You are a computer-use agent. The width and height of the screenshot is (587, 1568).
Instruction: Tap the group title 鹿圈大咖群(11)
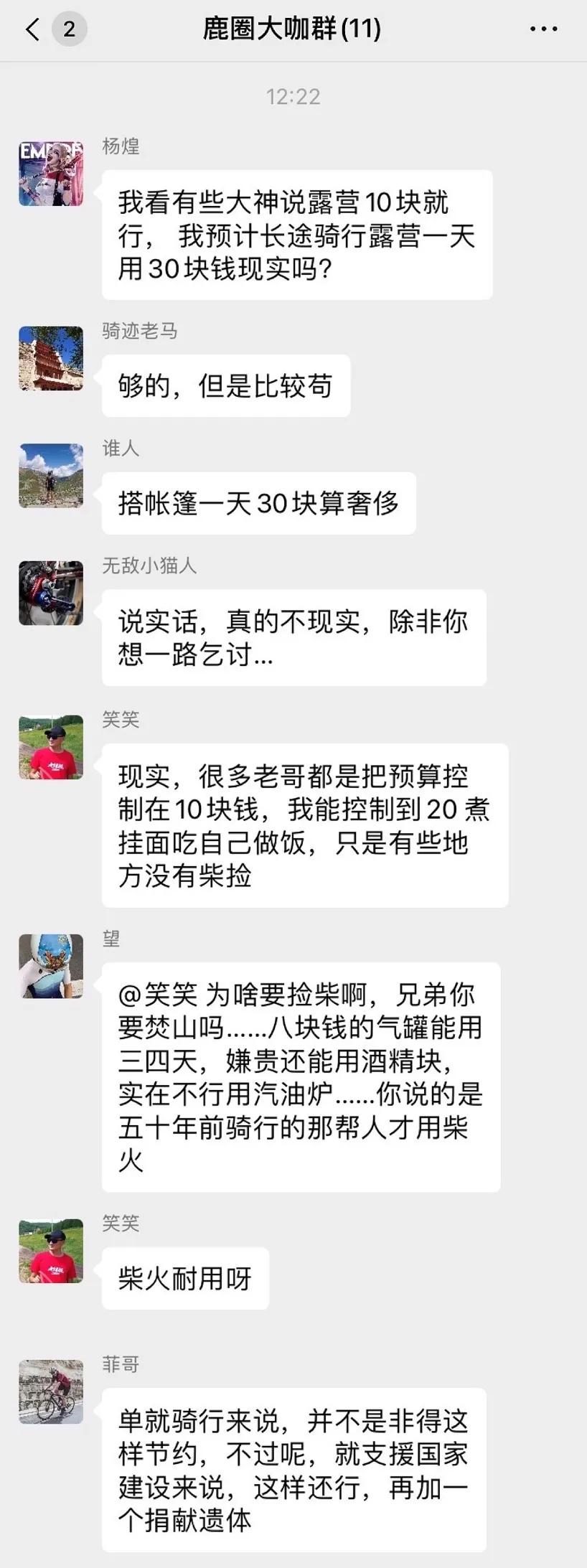(x=293, y=29)
